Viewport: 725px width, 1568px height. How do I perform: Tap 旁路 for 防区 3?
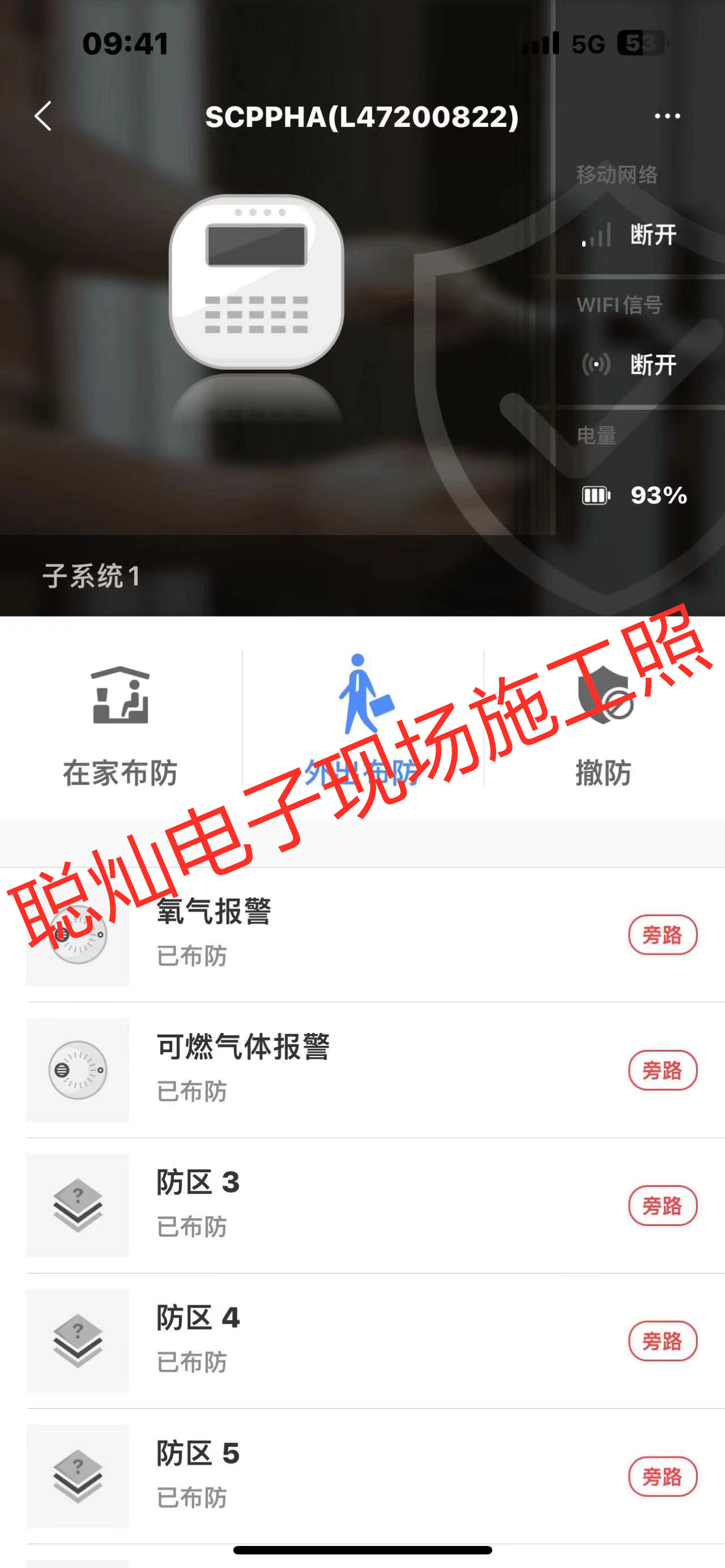pos(662,1205)
